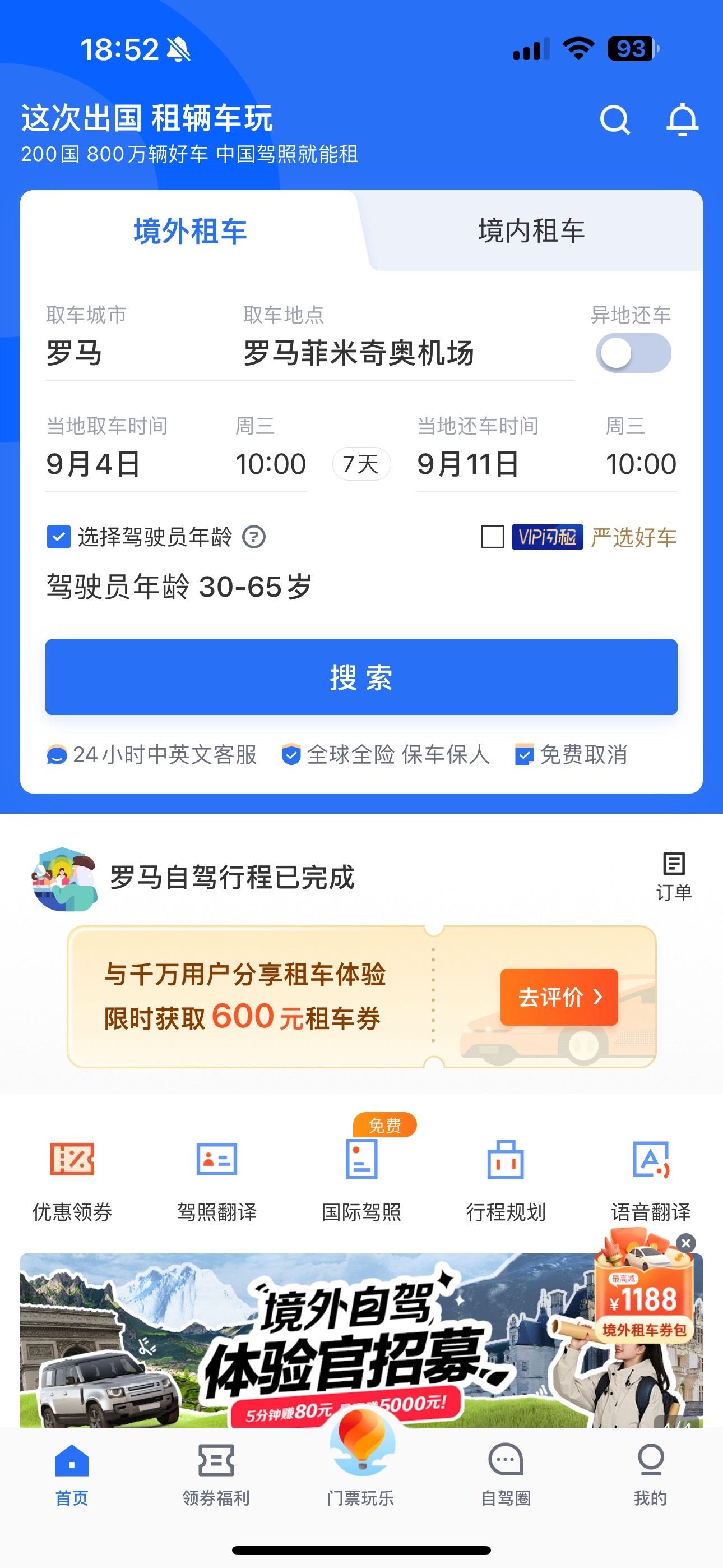Image resolution: width=723 pixels, height=1568 pixels.
Task: Change return date 9月11日
Action: [467, 464]
